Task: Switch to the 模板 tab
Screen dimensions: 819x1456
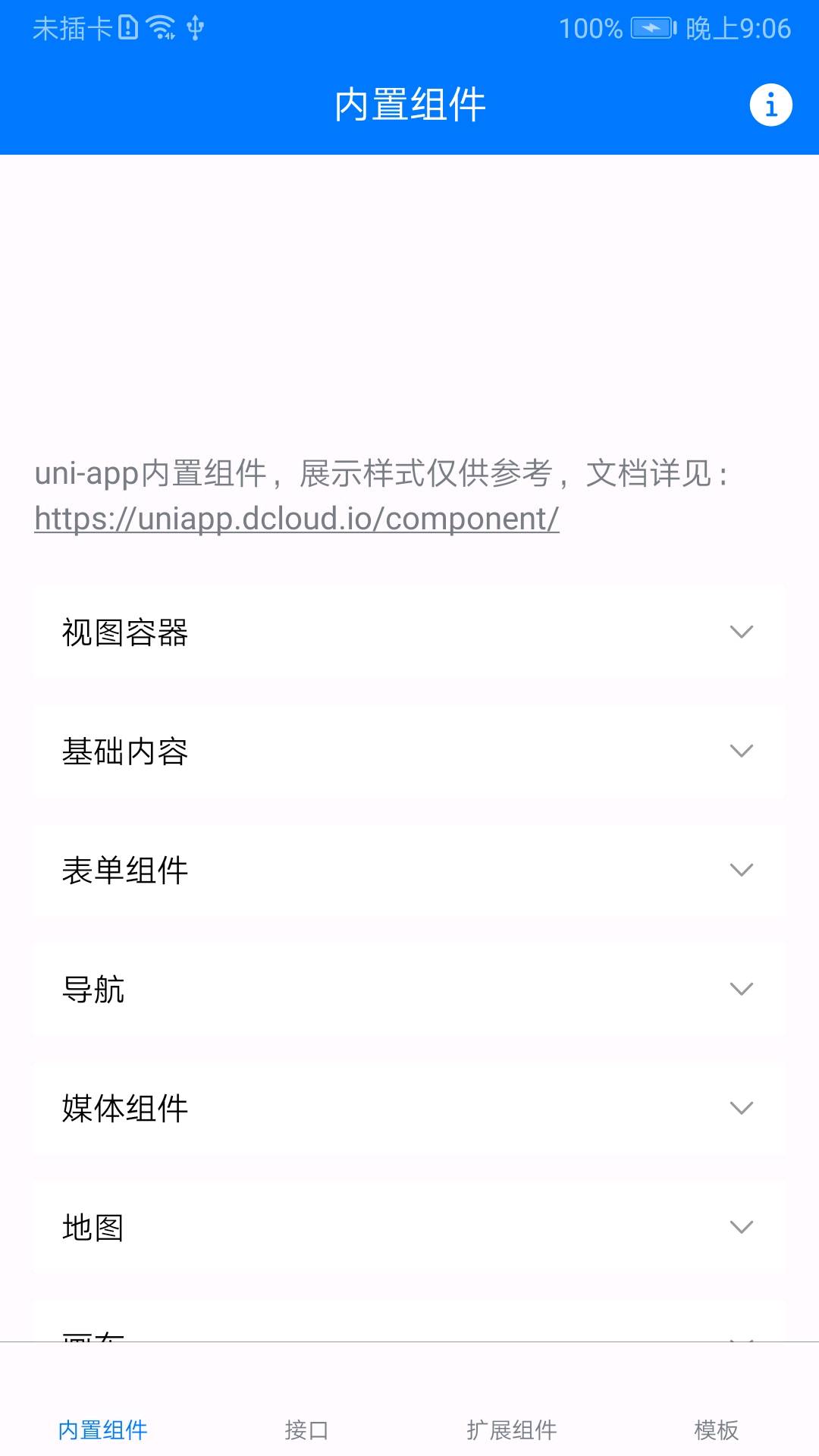Action: [x=717, y=1429]
